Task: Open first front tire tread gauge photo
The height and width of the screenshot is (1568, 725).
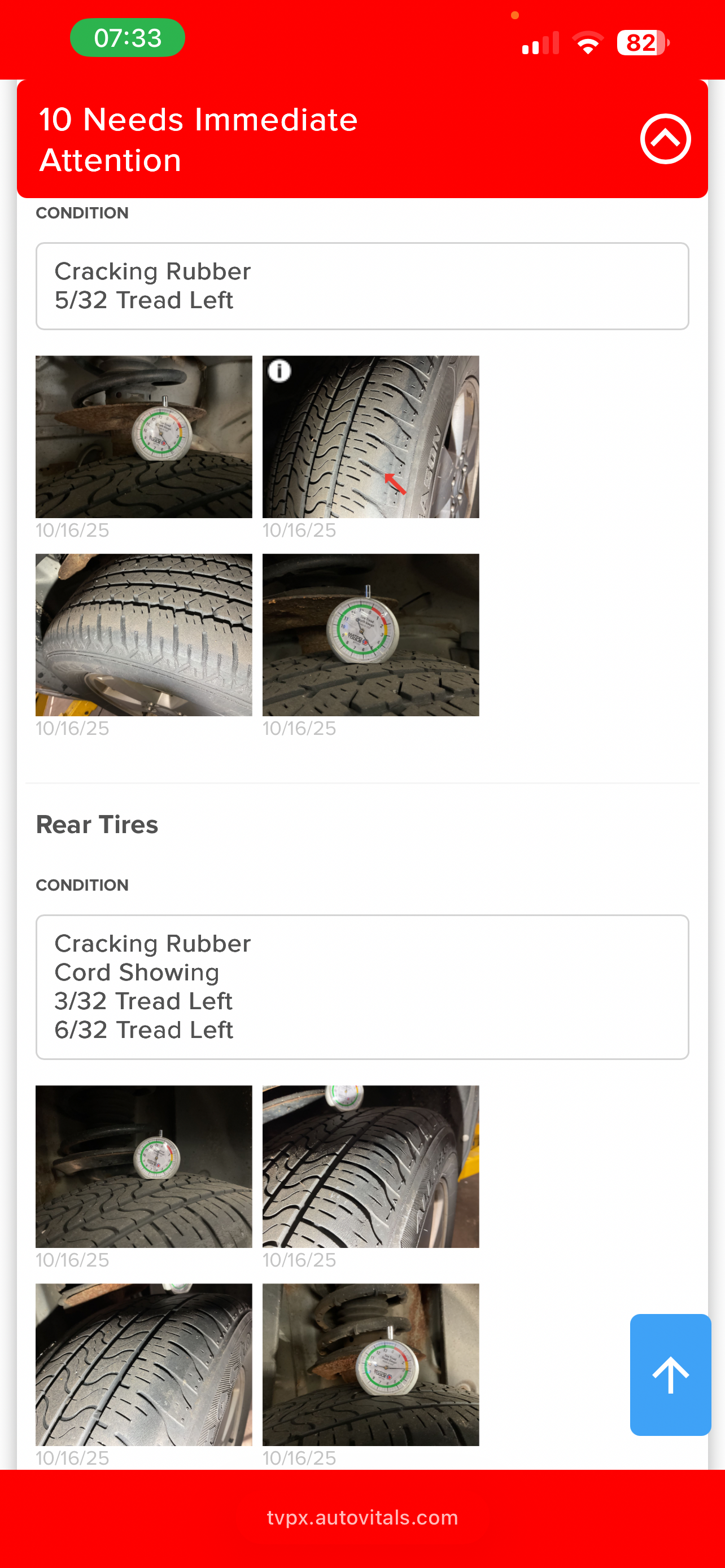Action: coord(143,436)
